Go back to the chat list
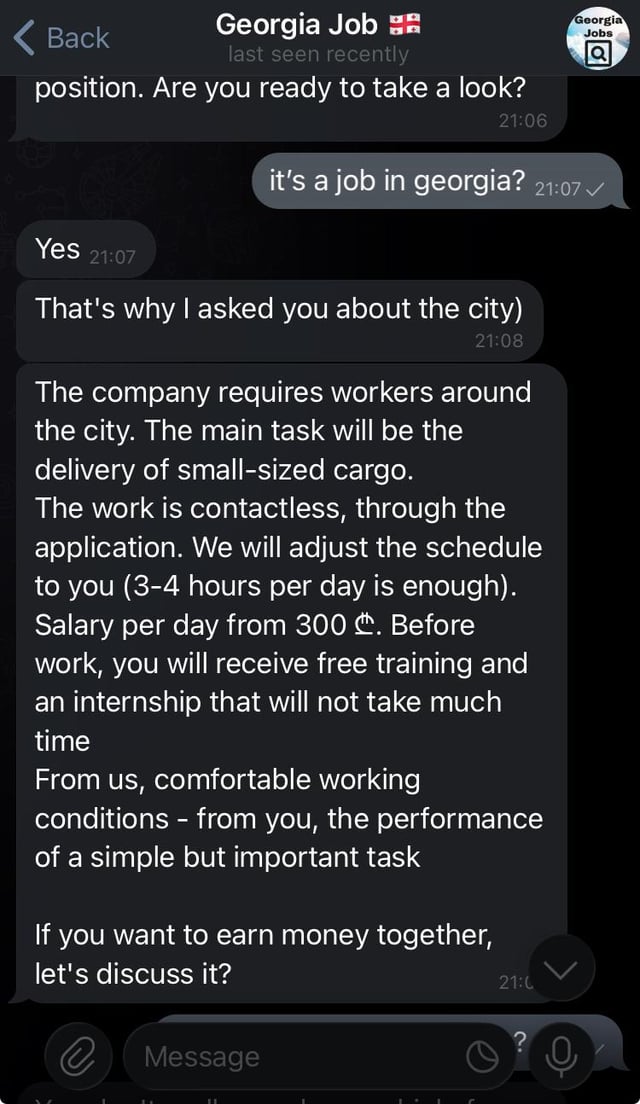Image resolution: width=640 pixels, height=1104 pixels. pos(62,38)
